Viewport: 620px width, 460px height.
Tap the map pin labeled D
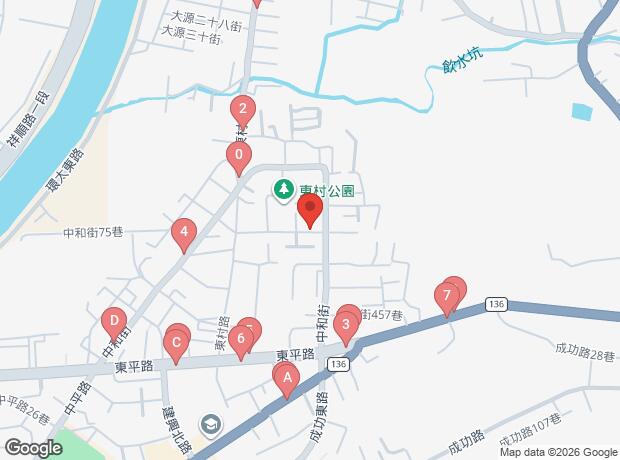click(x=114, y=322)
